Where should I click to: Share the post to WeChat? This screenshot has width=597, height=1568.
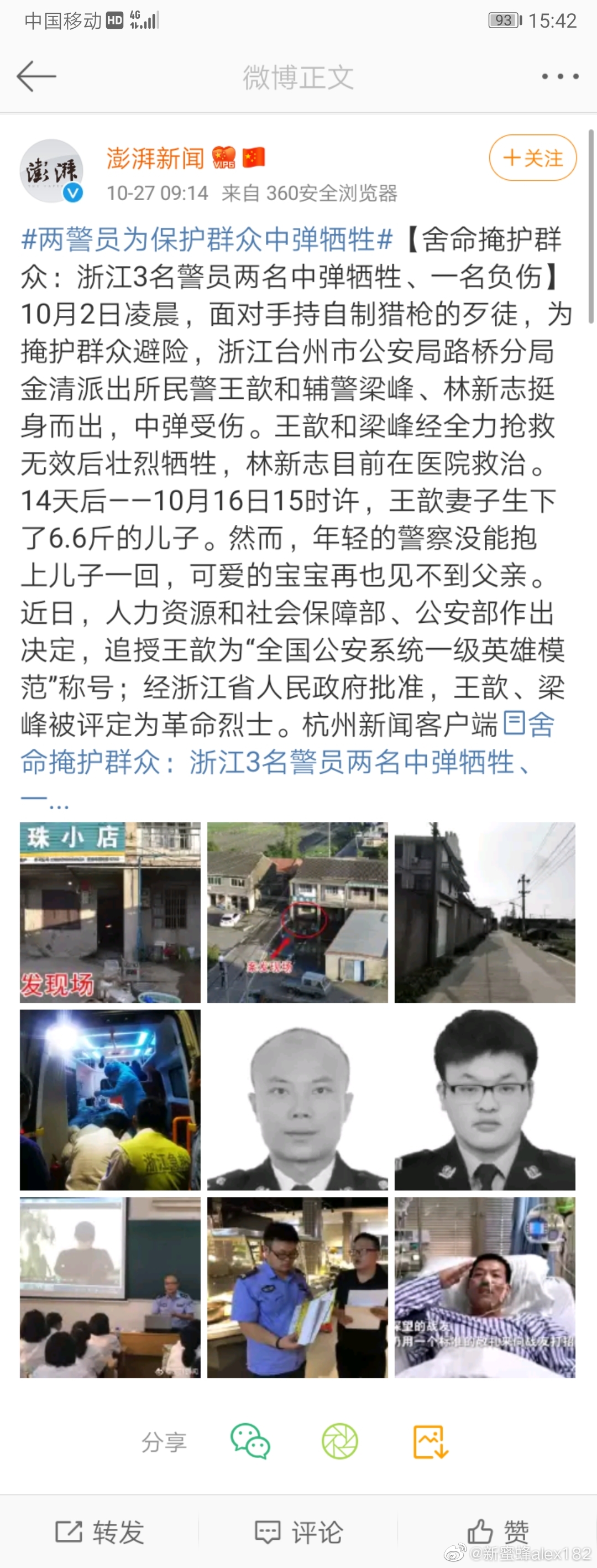point(249,1441)
